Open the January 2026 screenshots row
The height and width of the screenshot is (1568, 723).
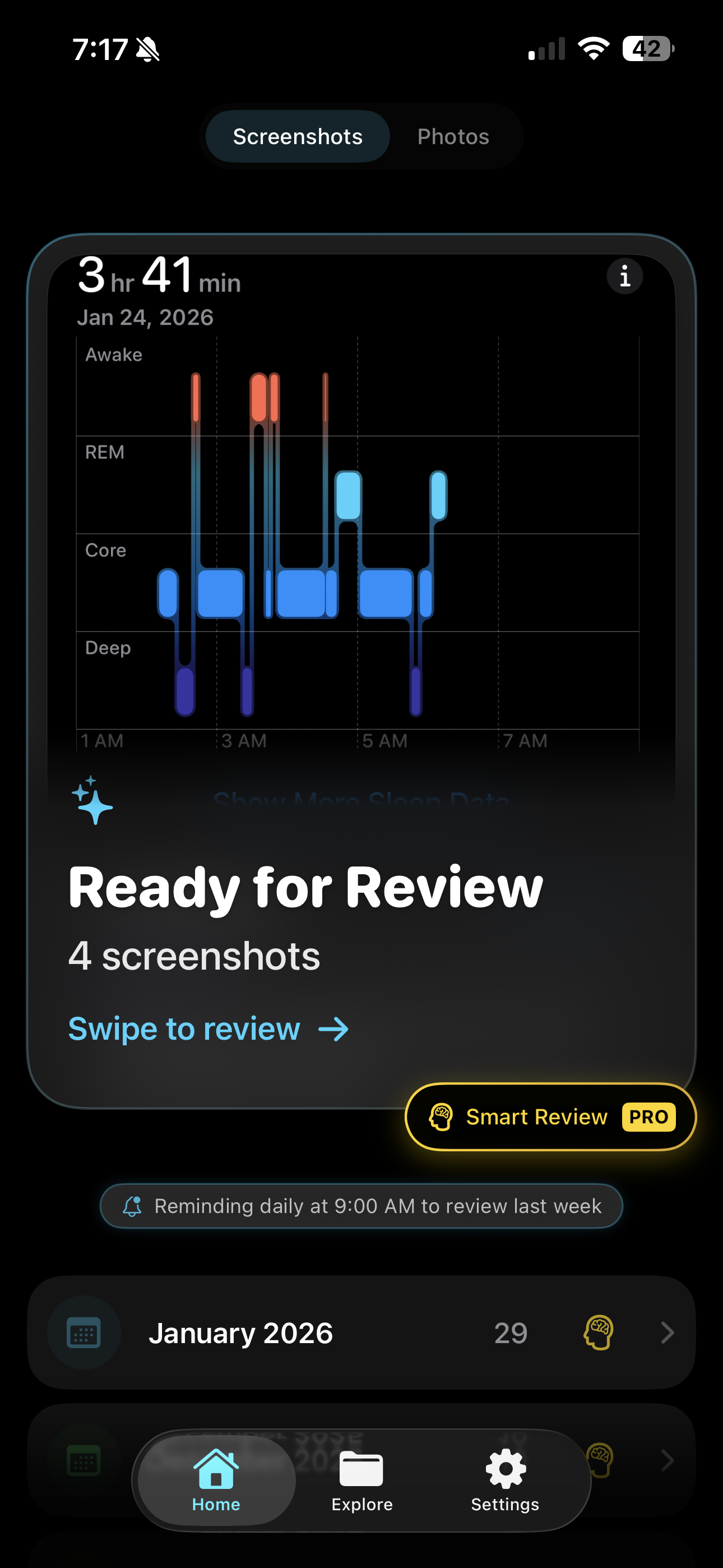coord(304,1333)
